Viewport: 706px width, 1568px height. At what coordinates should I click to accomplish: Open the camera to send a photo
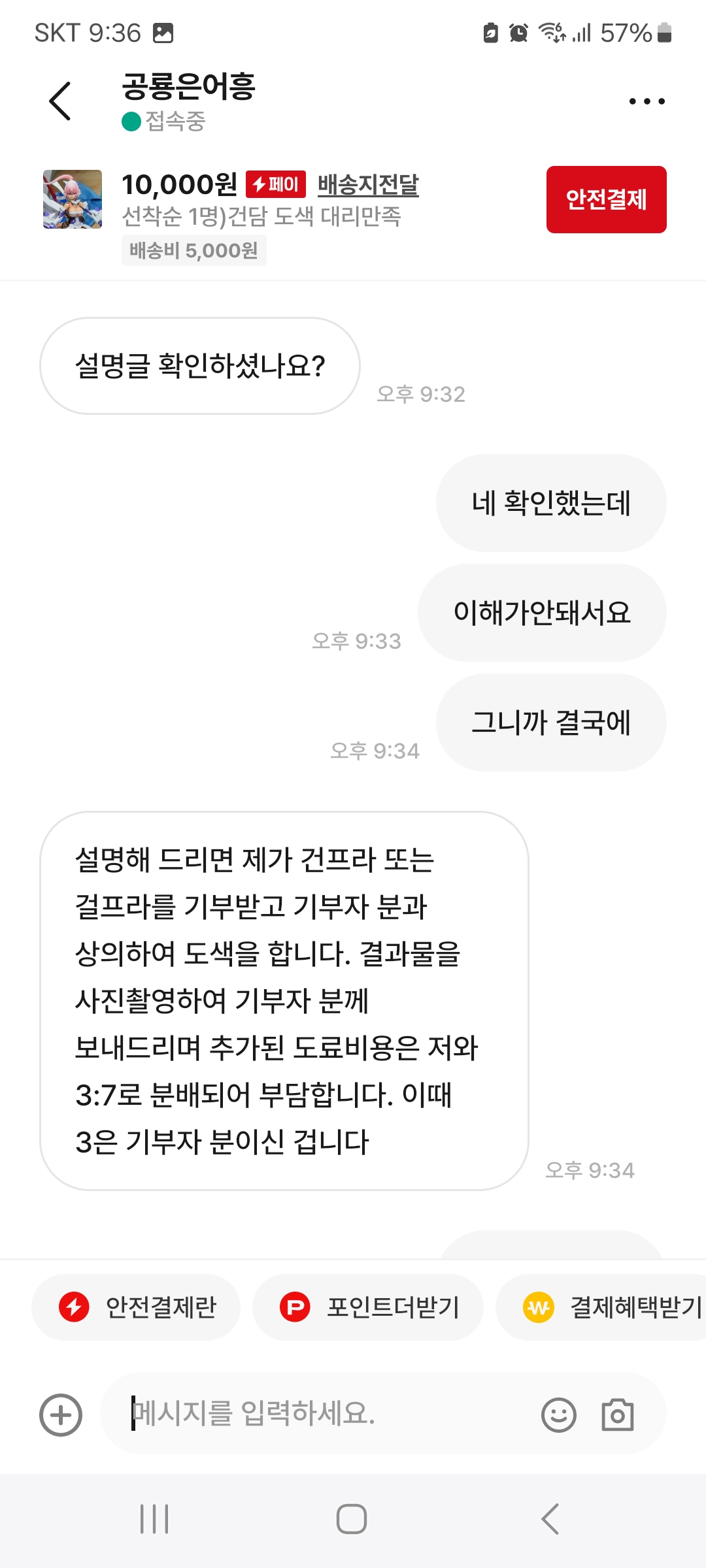pos(618,1415)
